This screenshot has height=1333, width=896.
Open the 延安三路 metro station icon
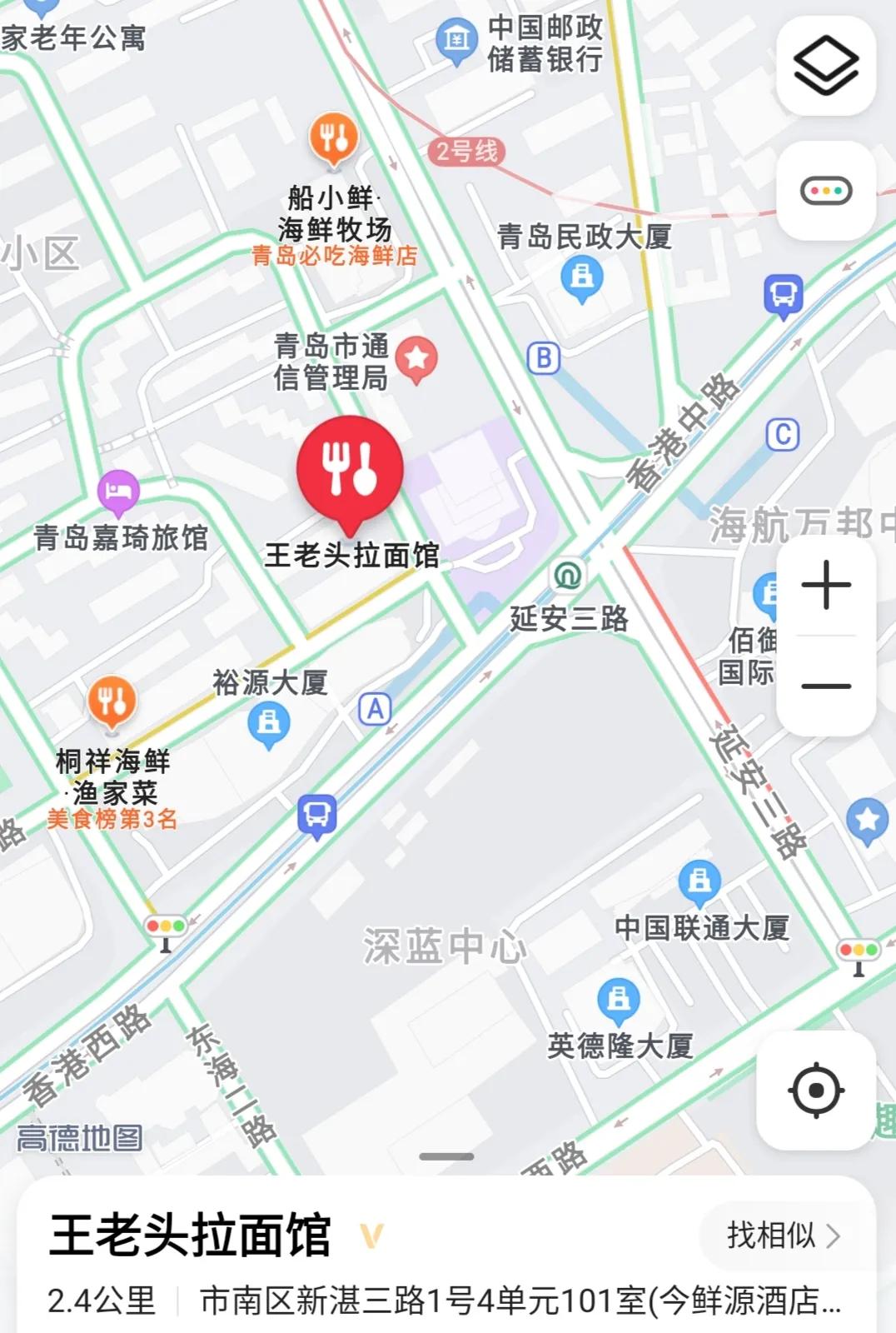point(570,573)
